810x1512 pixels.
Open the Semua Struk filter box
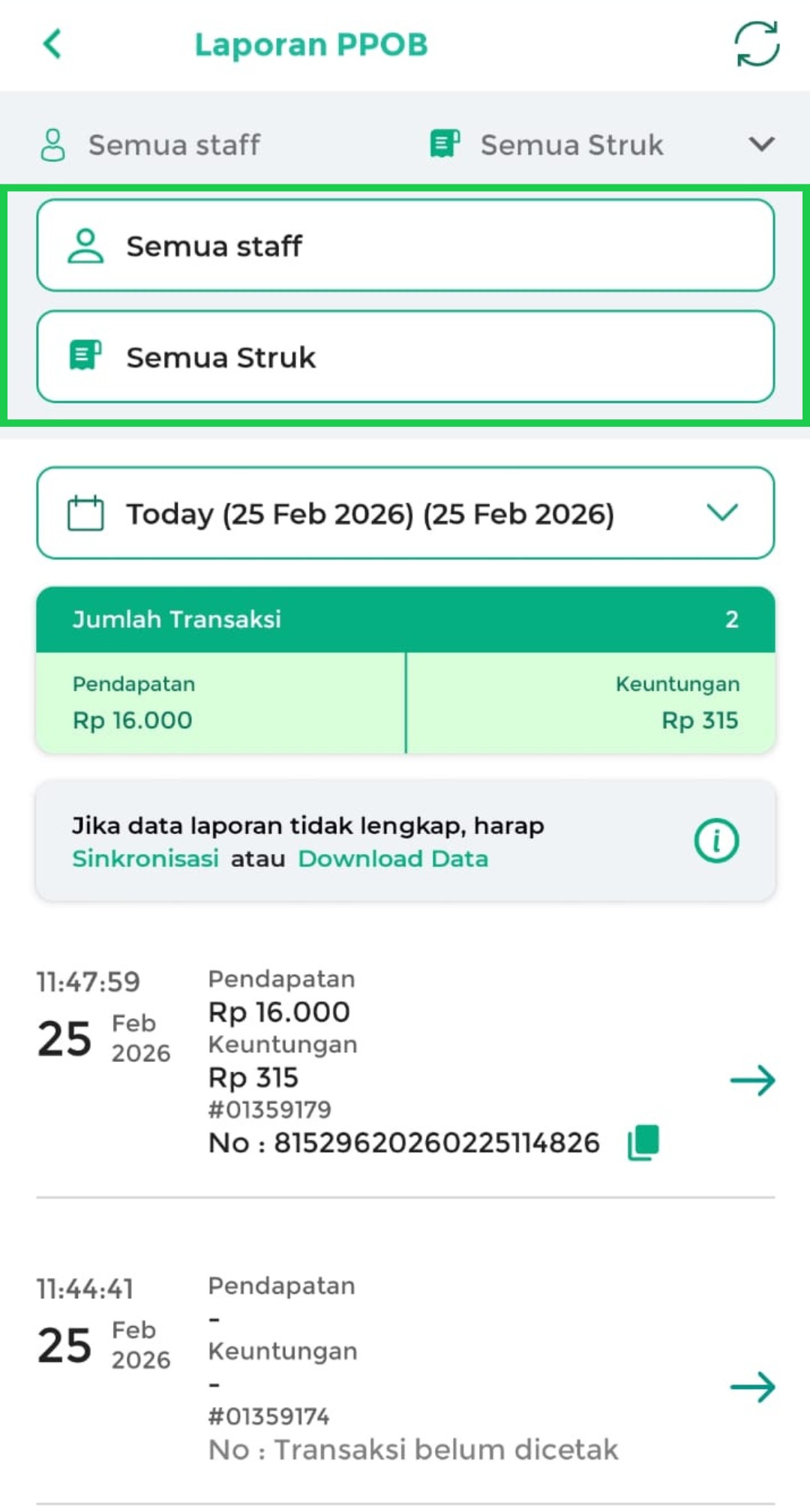(x=405, y=357)
